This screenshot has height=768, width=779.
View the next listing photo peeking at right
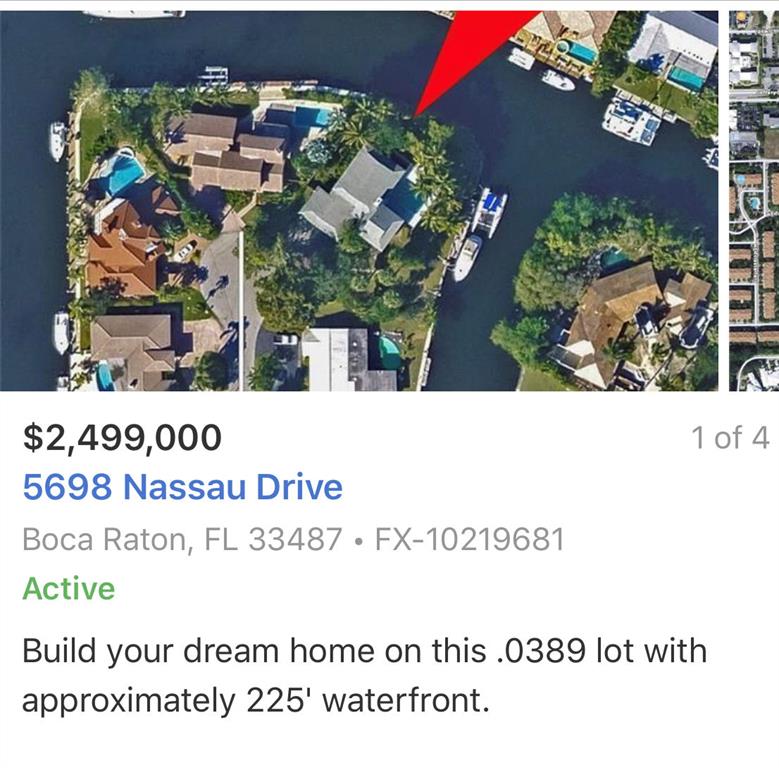pos(754,201)
